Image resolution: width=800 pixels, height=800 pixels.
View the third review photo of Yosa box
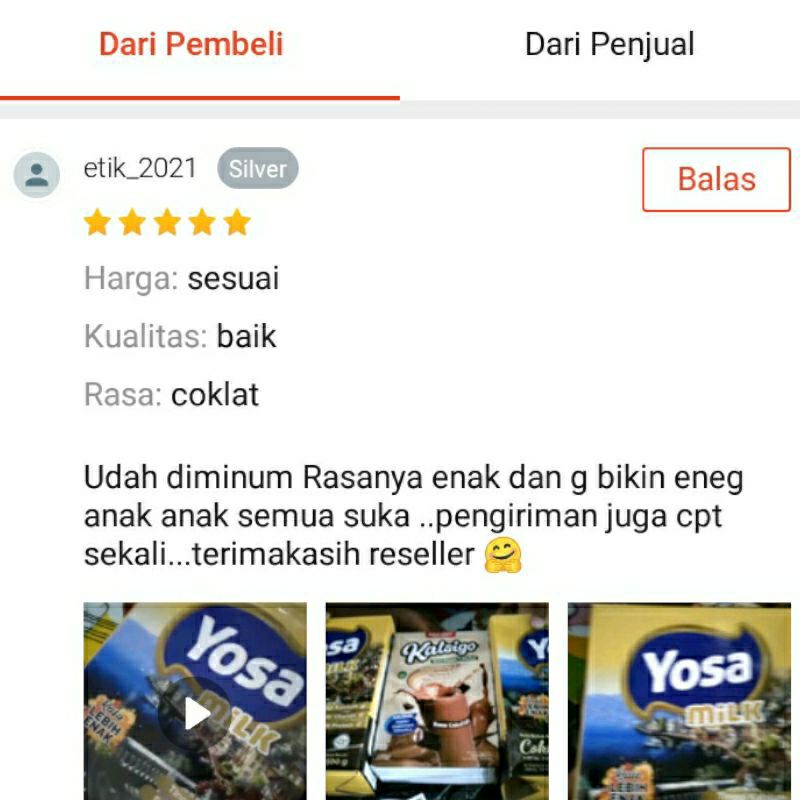click(x=679, y=700)
